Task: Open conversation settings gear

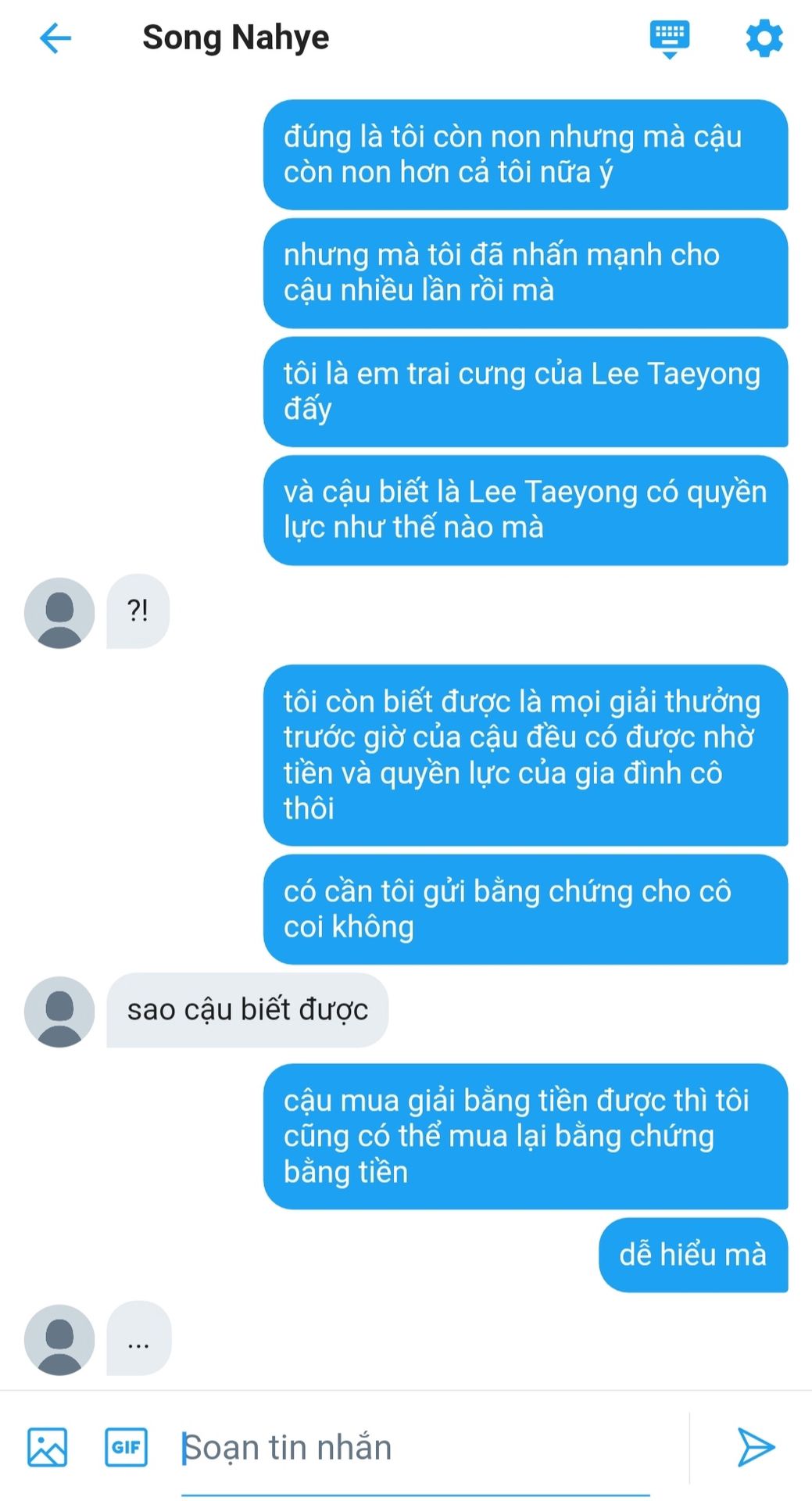Action: 764,38
